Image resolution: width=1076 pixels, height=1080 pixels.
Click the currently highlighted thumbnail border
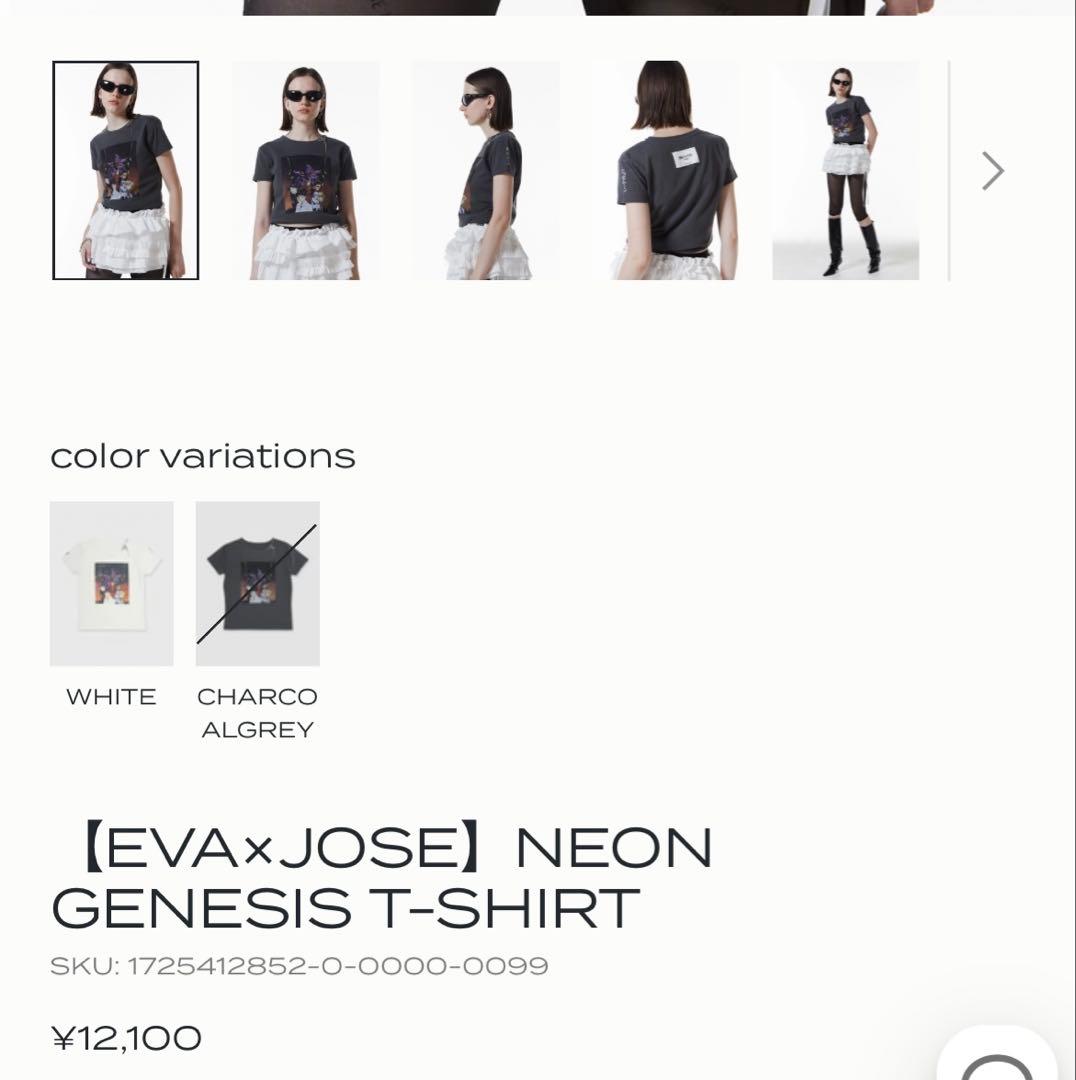tap(124, 170)
